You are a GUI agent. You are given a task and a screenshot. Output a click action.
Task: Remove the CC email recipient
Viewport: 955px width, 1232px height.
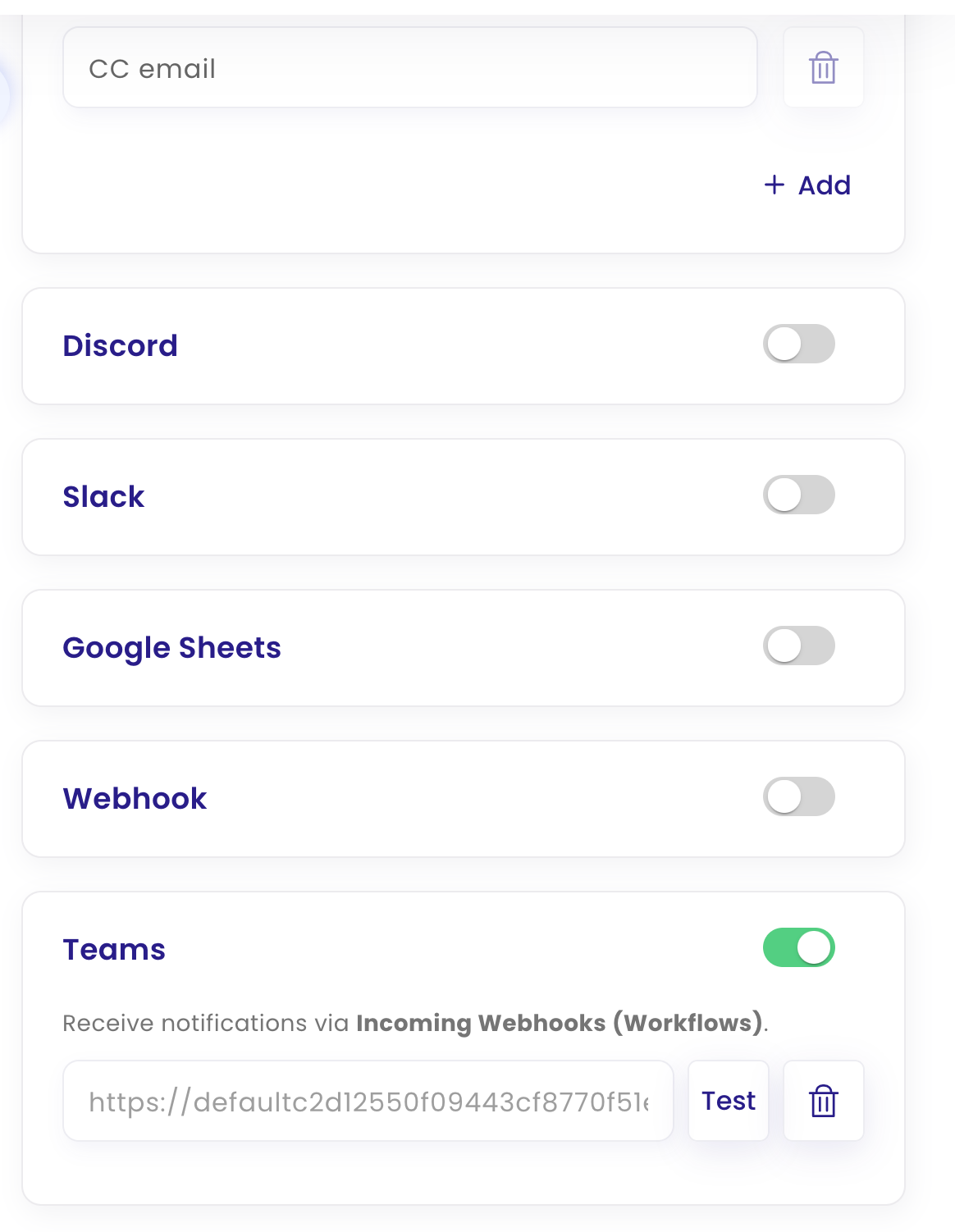pyautogui.click(x=823, y=67)
